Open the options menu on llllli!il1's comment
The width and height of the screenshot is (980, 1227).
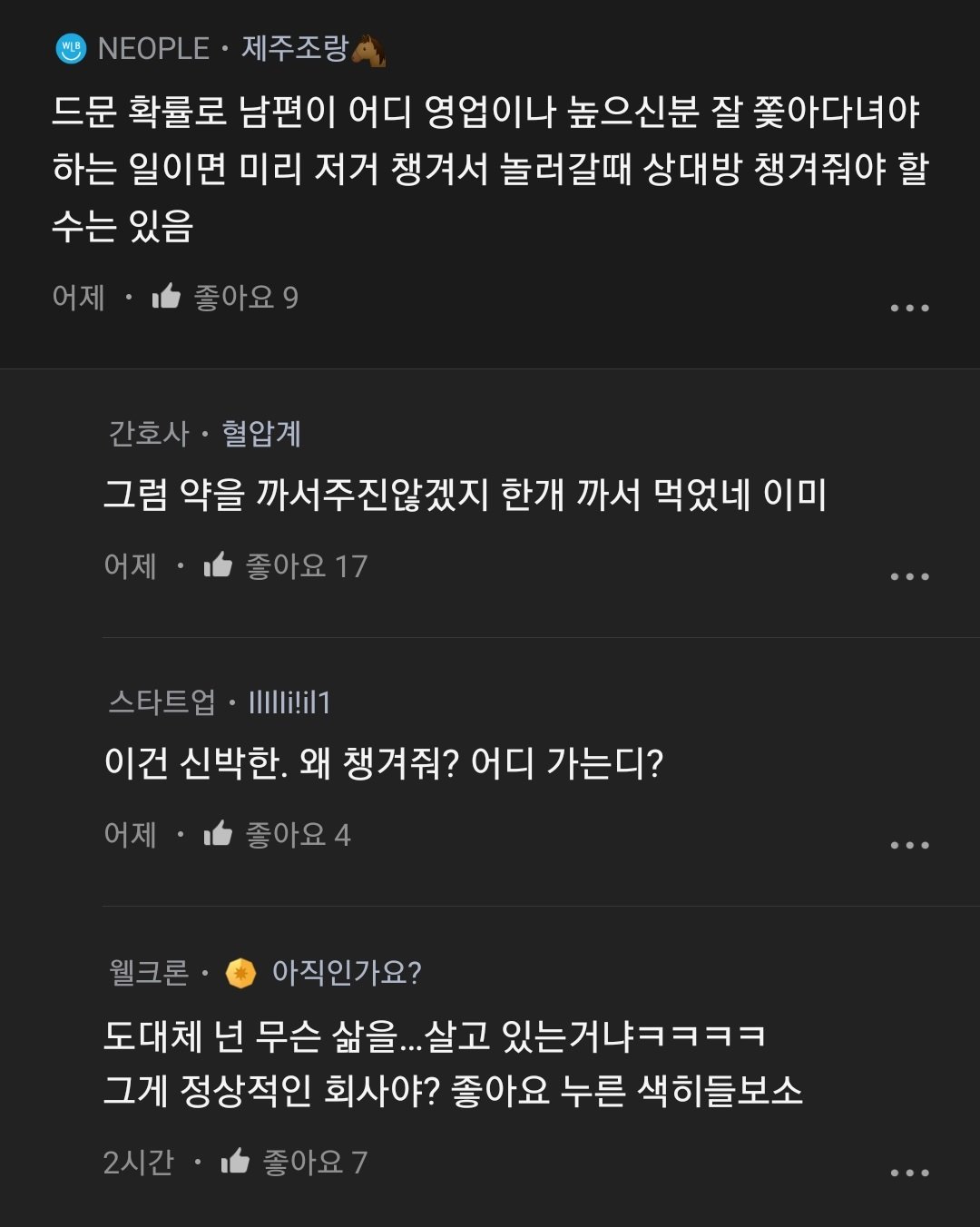pos(910,844)
